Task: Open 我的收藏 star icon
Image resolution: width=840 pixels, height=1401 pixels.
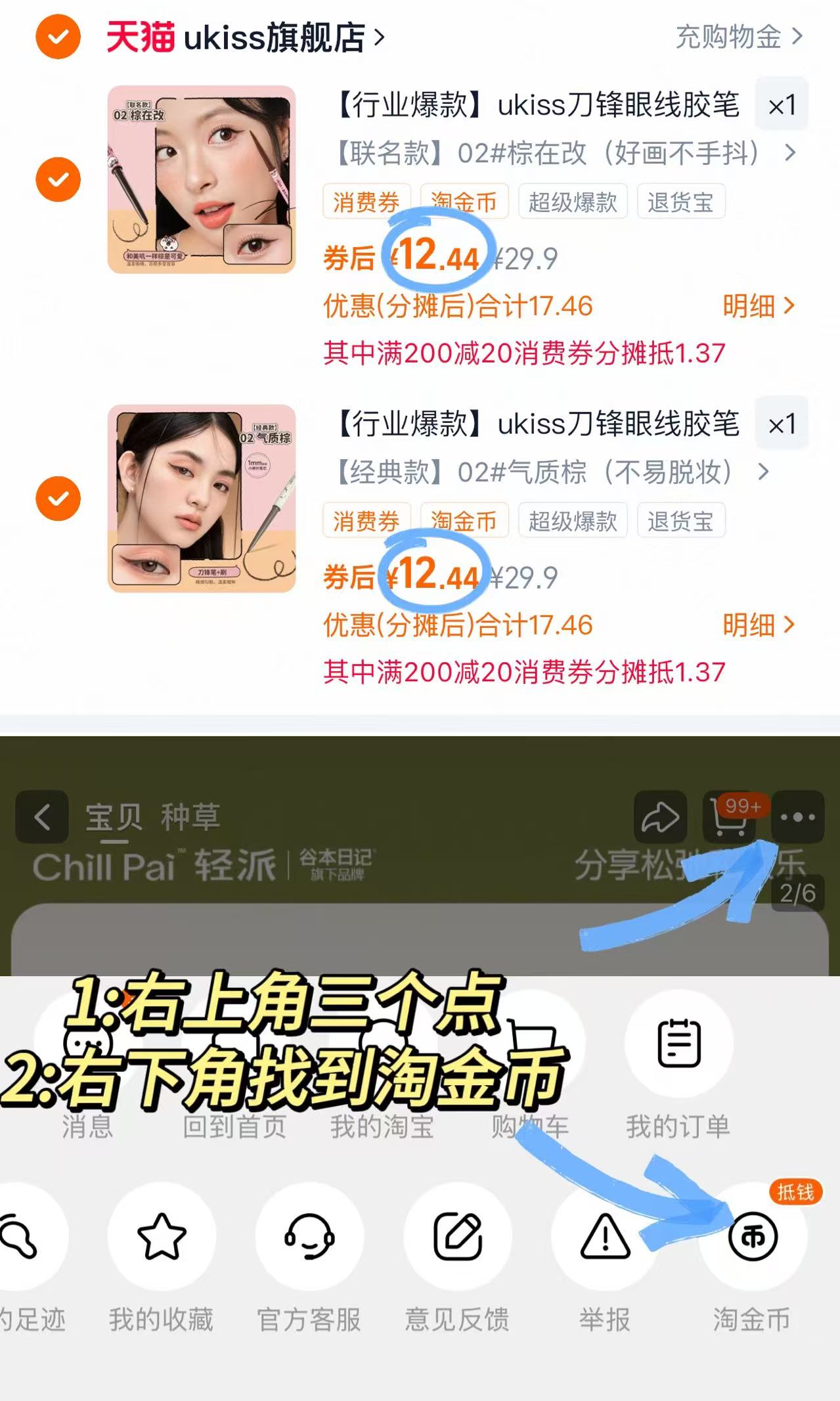Action: coord(160,1236)
